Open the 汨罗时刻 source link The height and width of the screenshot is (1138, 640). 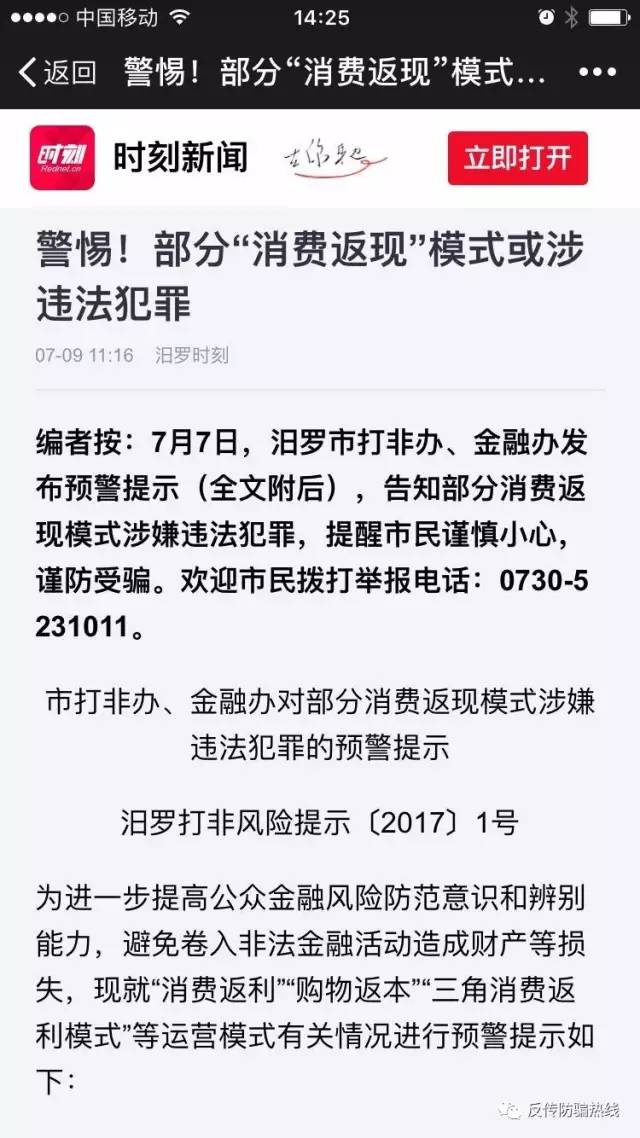pyautogui.click(x=192, y=354)
